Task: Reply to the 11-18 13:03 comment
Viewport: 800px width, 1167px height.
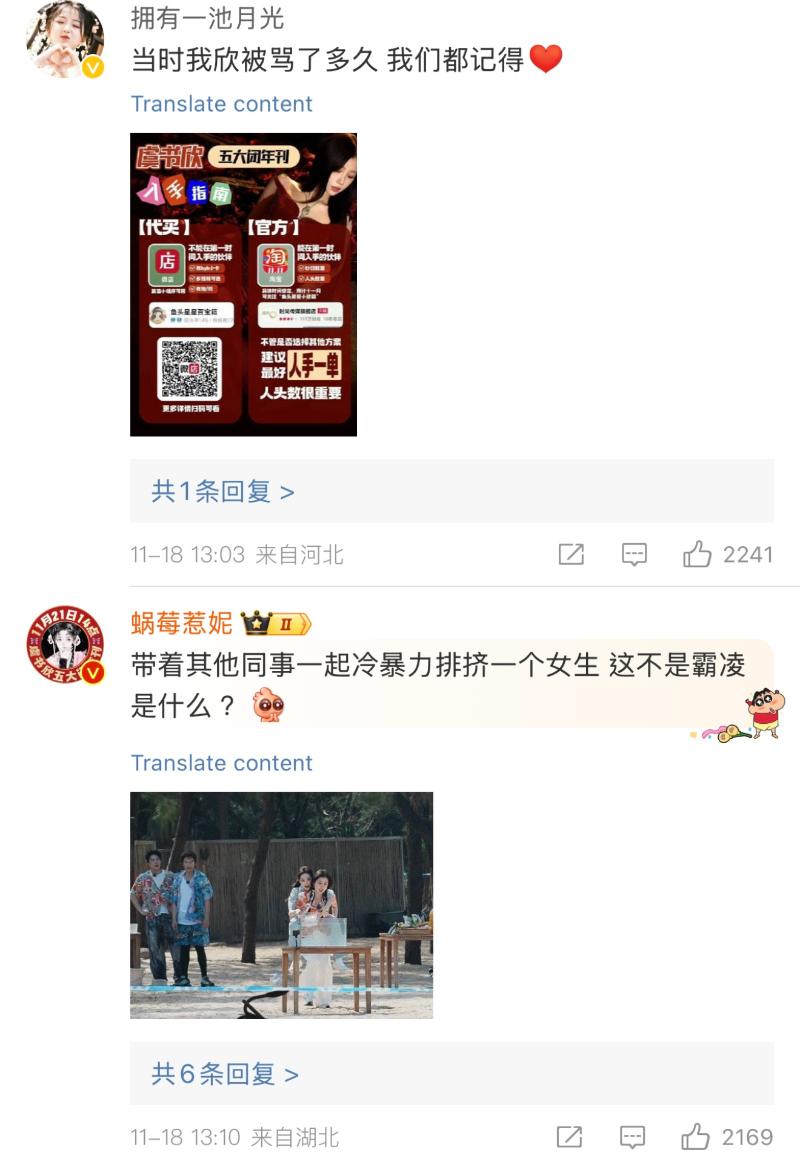Action: 634,554
